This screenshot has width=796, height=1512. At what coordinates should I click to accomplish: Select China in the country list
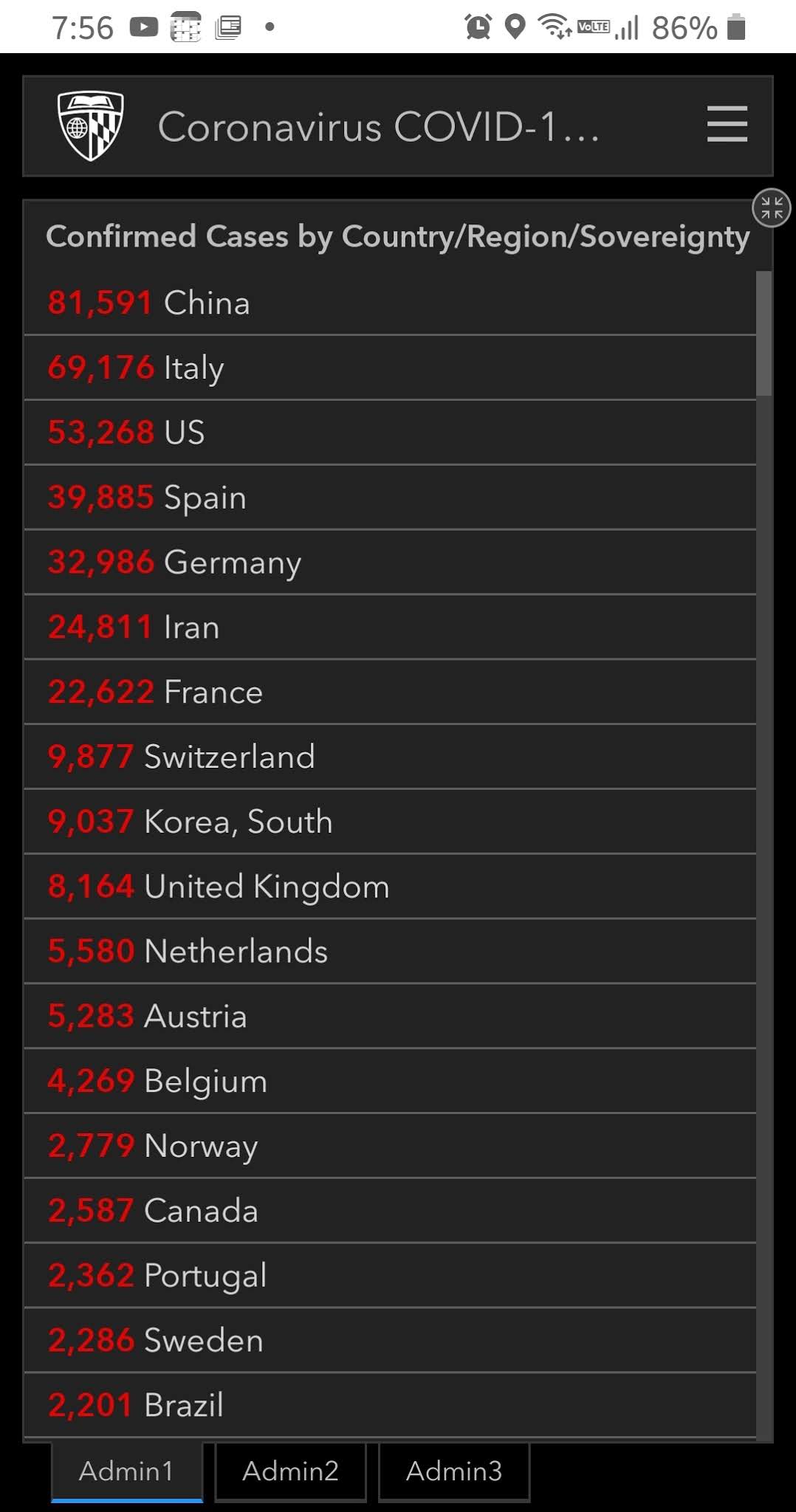coord(390,303)
